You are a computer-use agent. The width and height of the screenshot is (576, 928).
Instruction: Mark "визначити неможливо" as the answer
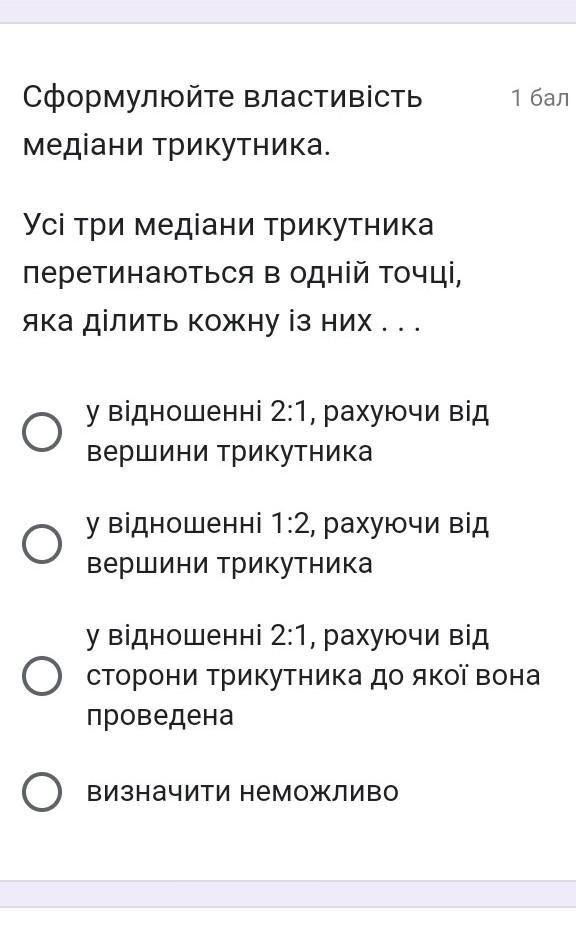[x=42, y=791]
